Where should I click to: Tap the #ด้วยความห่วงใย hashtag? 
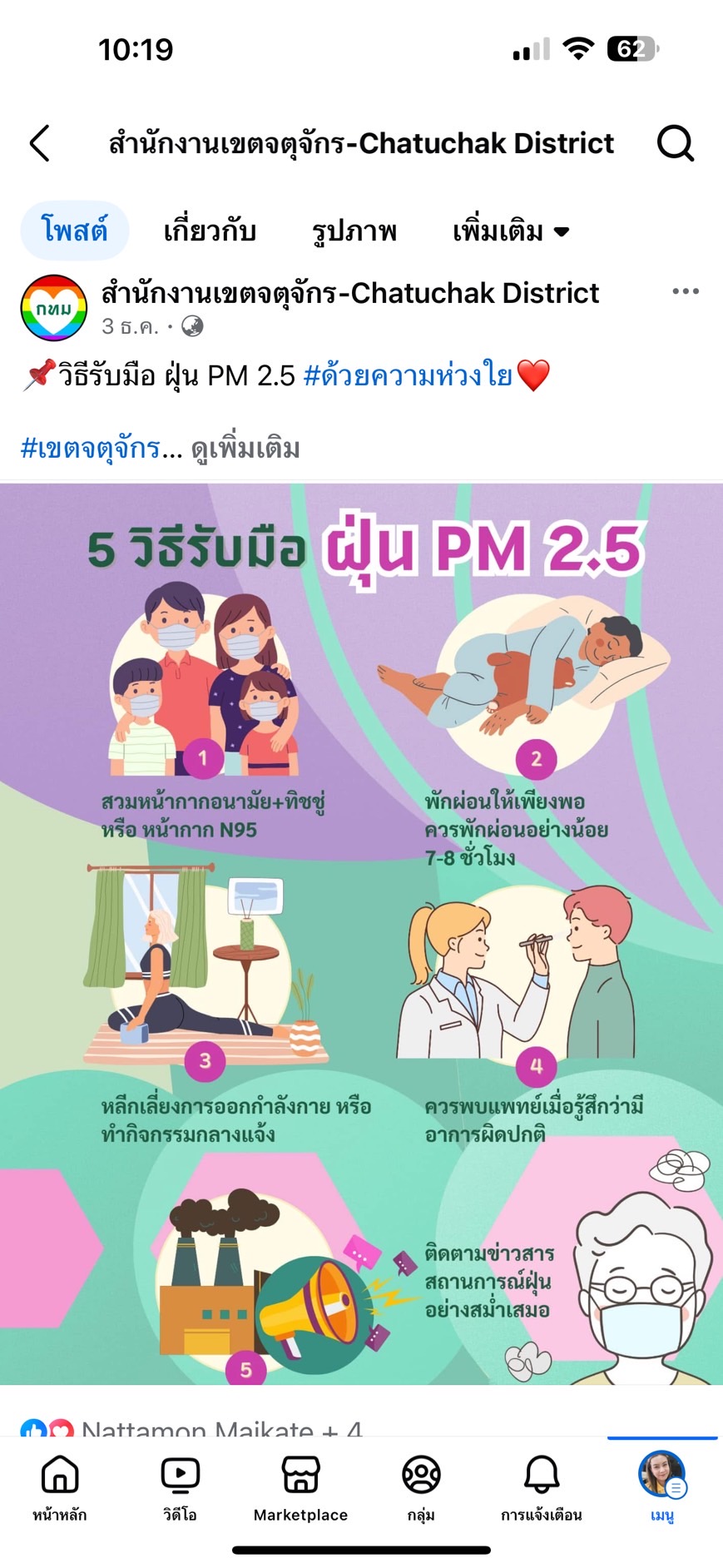coord(408,376)
